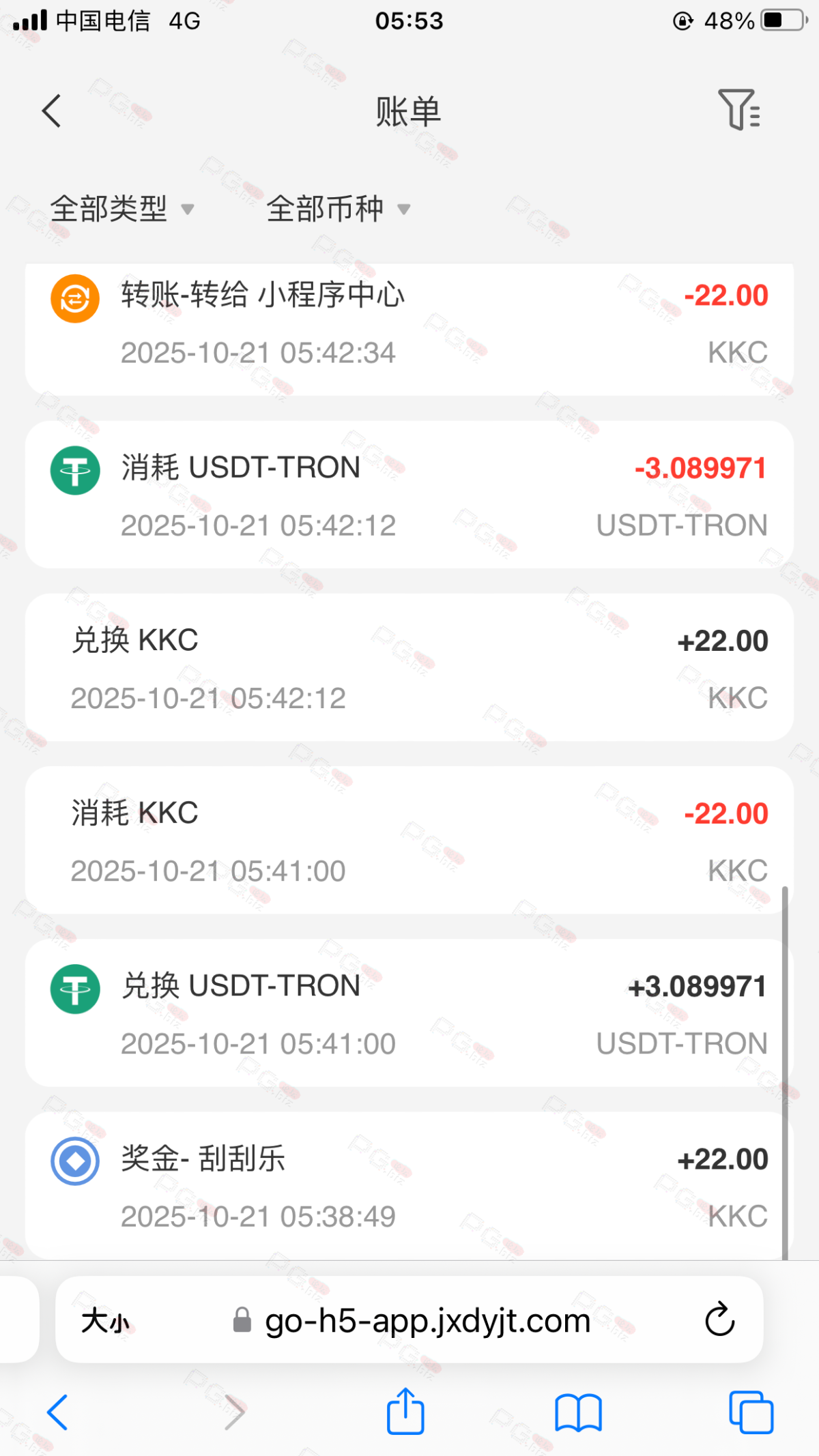Open the filter icon in the header
This screenshot has width=819, height=1456.
point(739,110)
